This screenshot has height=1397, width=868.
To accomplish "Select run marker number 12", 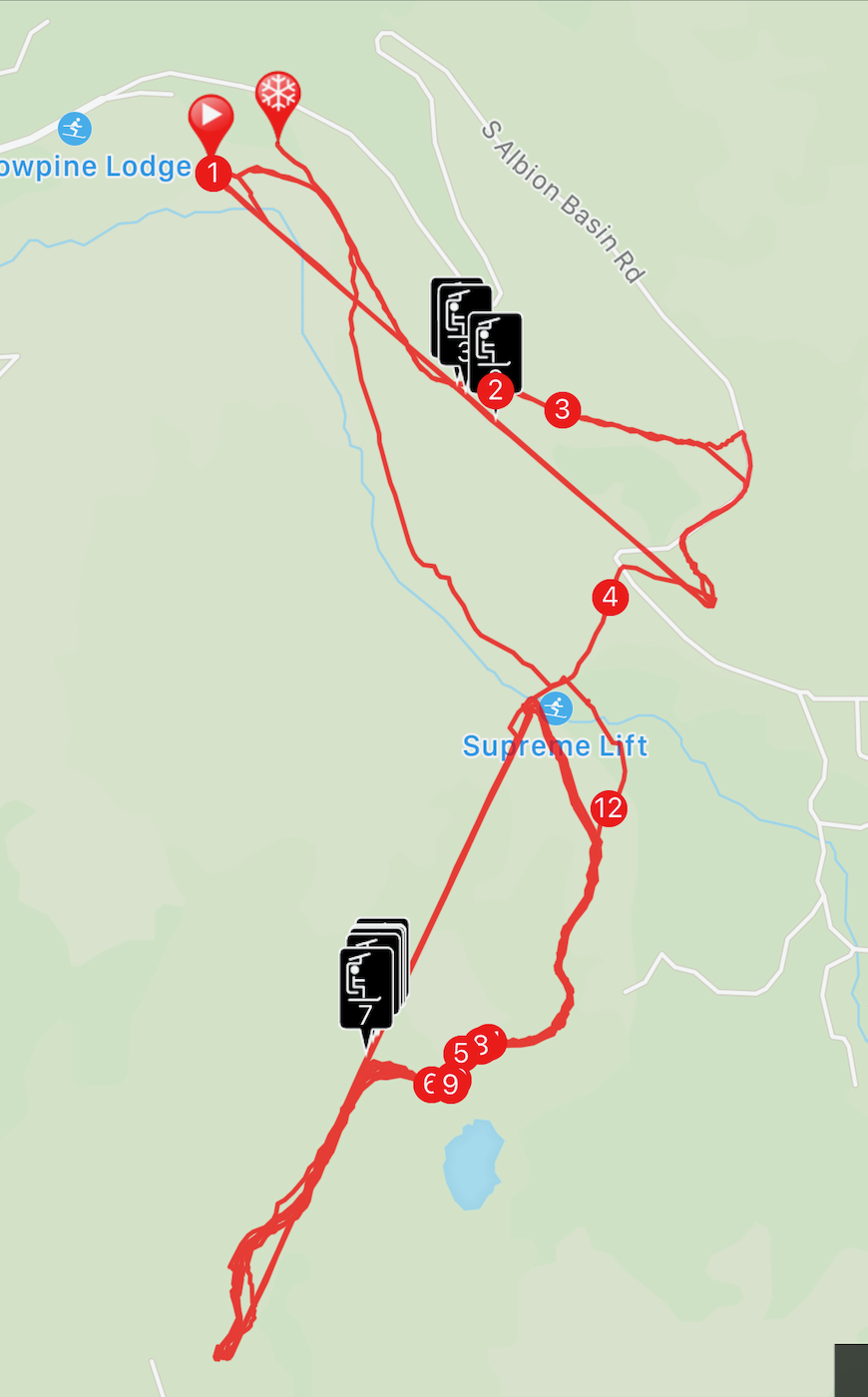I will coord(609,807).
